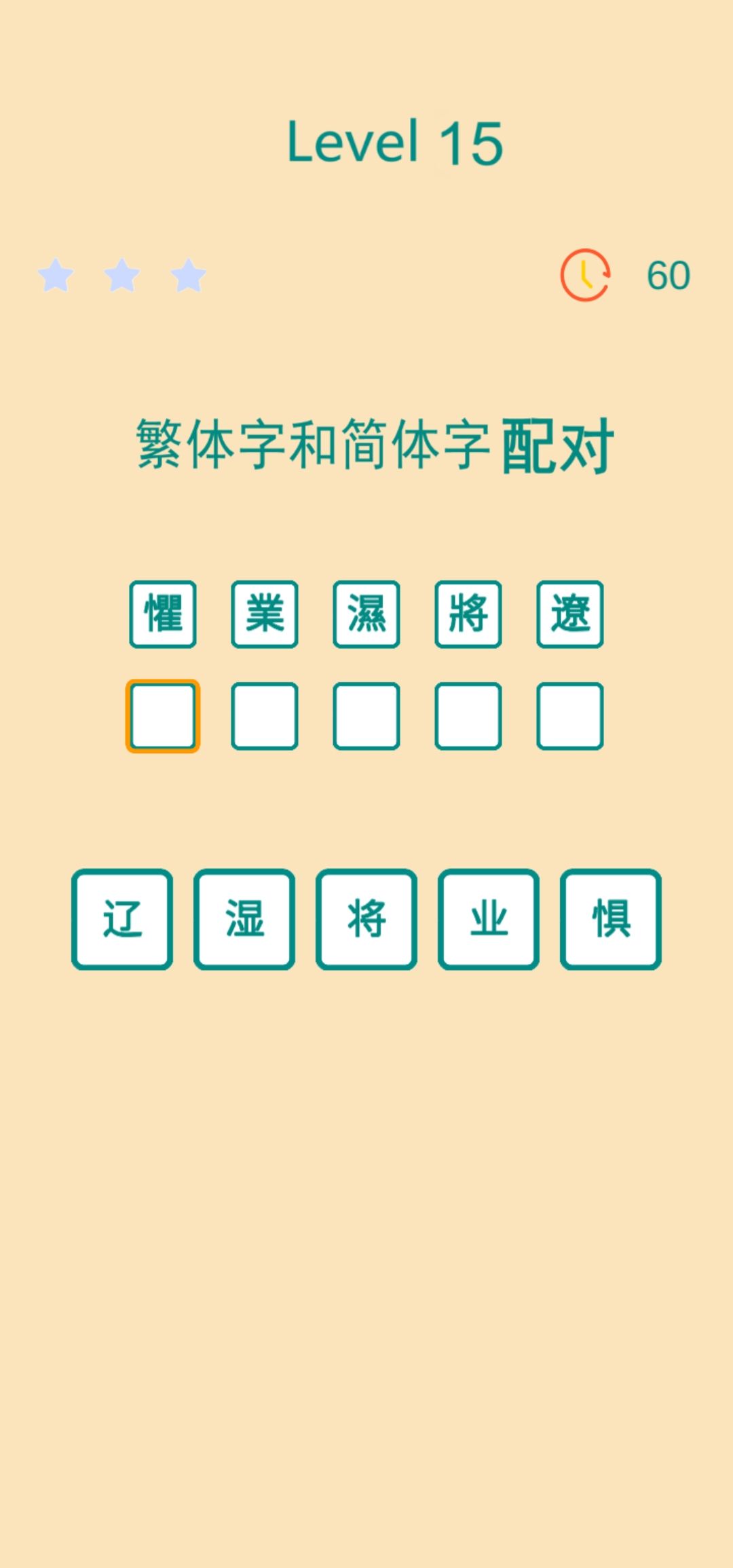Select the simplified character 湿 tile
This screenshot has width=733, height=1568.
(x=244, y=918)
